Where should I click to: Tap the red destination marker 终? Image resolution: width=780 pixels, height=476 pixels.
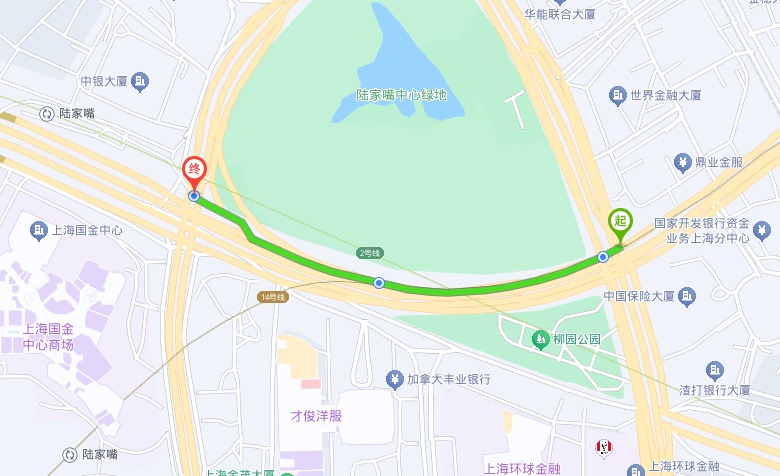pos(194,171)
